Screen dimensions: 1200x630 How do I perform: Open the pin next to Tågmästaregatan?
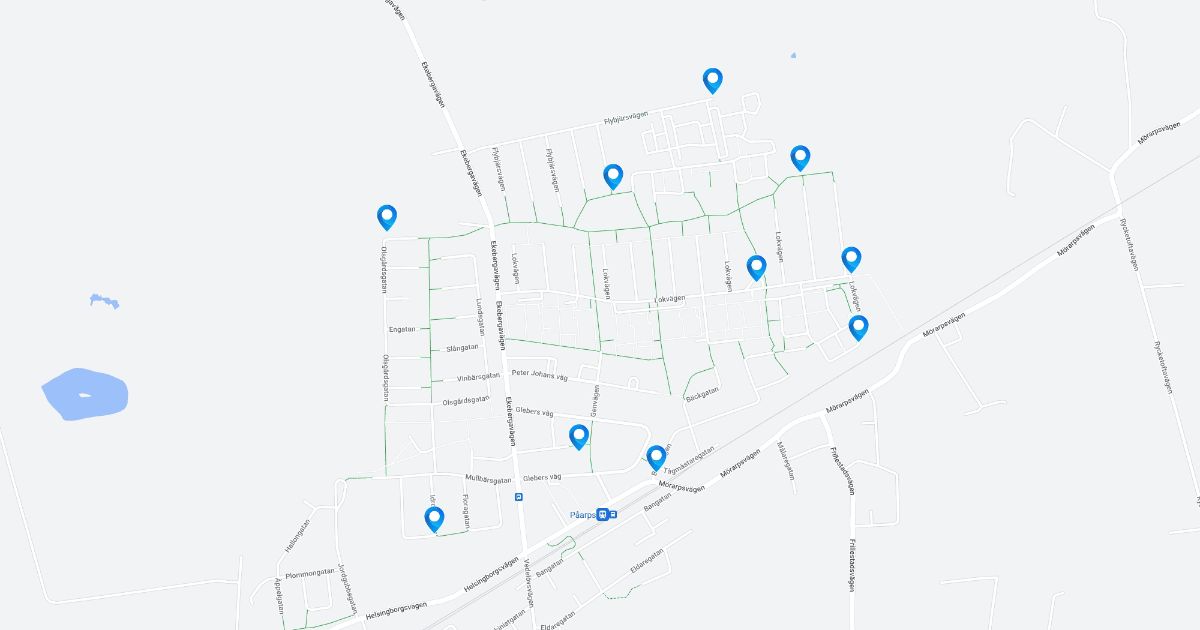(656, 457)
